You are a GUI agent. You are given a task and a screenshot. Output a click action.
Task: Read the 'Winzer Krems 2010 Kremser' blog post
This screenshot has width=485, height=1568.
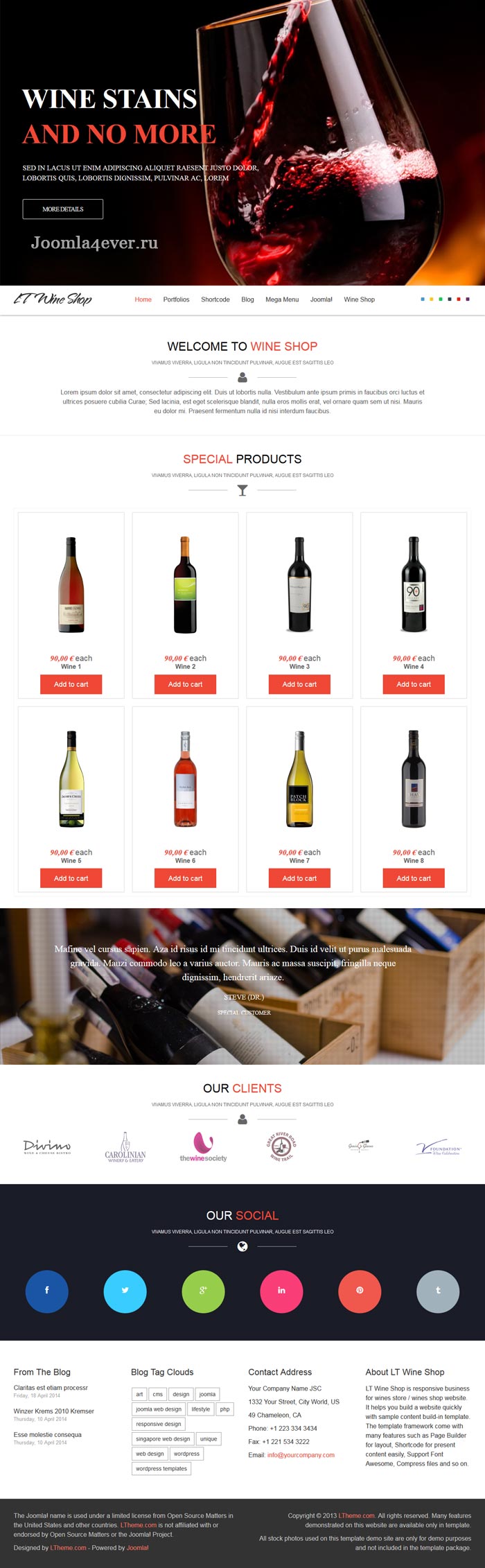54,1411
